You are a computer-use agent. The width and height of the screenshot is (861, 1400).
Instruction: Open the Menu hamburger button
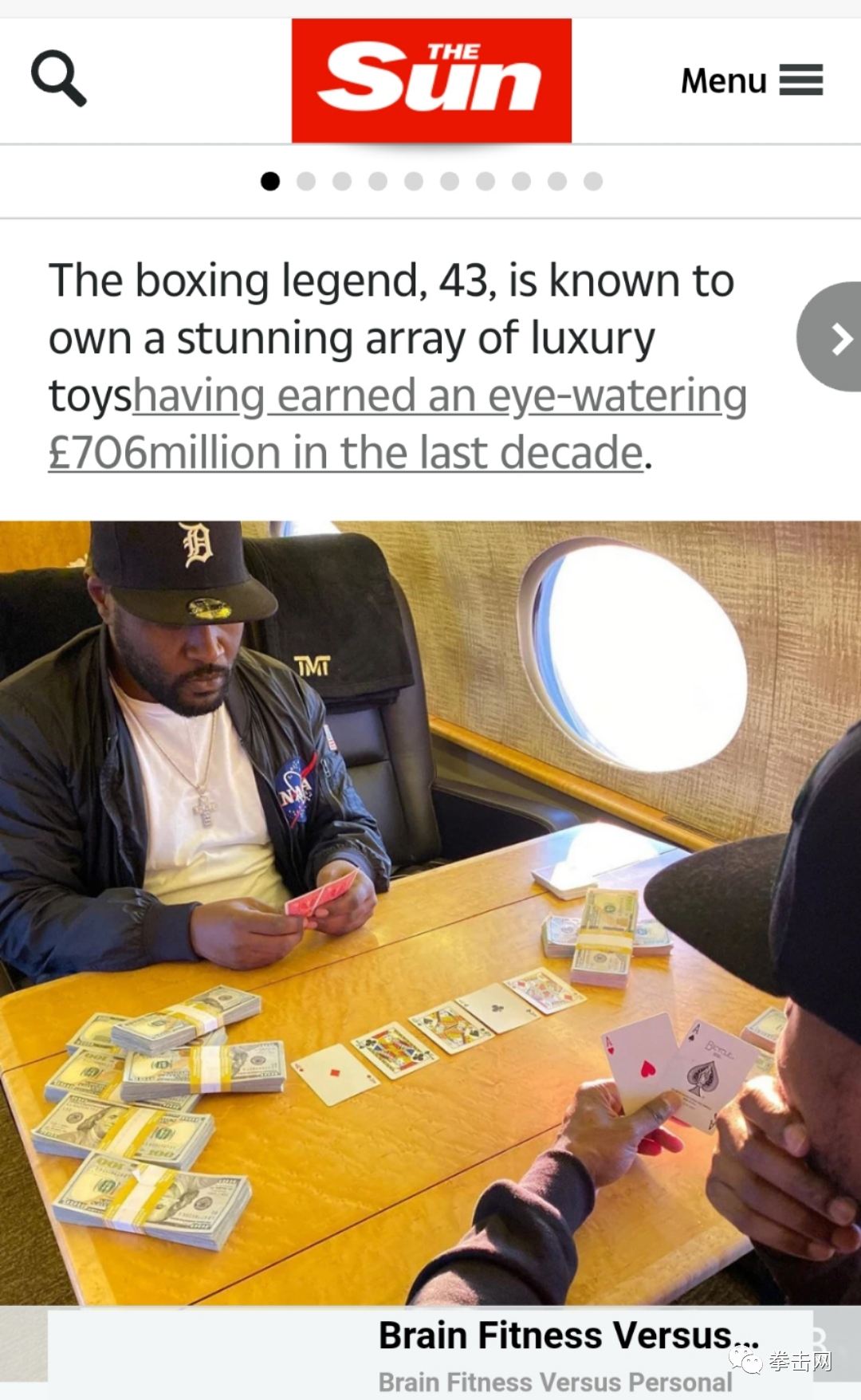click(751, 81)
